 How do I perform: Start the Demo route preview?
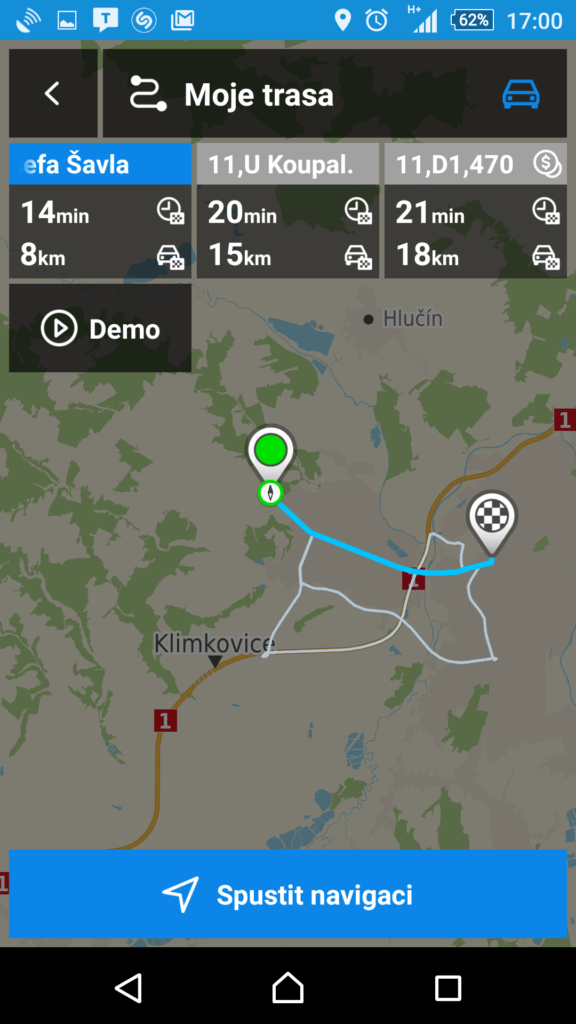[x=100, y=328]
